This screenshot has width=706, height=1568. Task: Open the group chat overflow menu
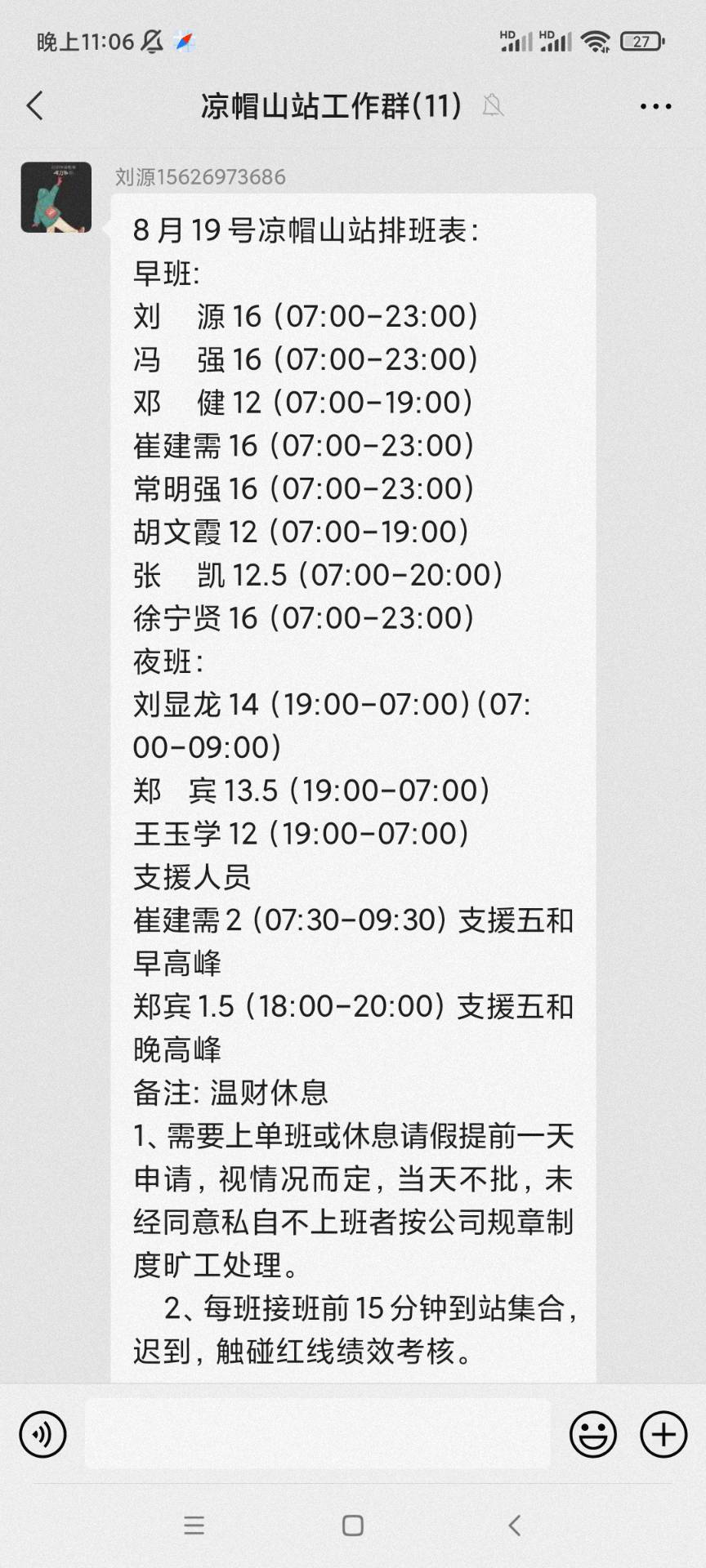(x=655, y=106)
